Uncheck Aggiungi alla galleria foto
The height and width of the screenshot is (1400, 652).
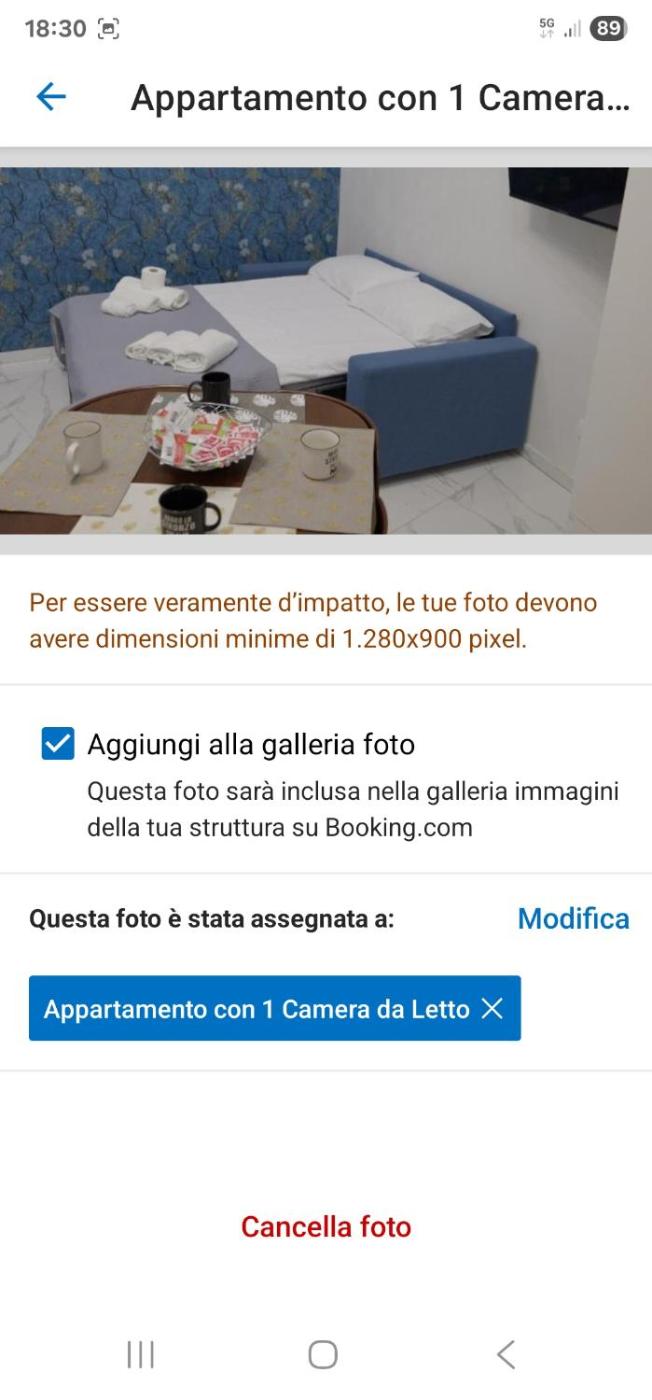point(58,744)
